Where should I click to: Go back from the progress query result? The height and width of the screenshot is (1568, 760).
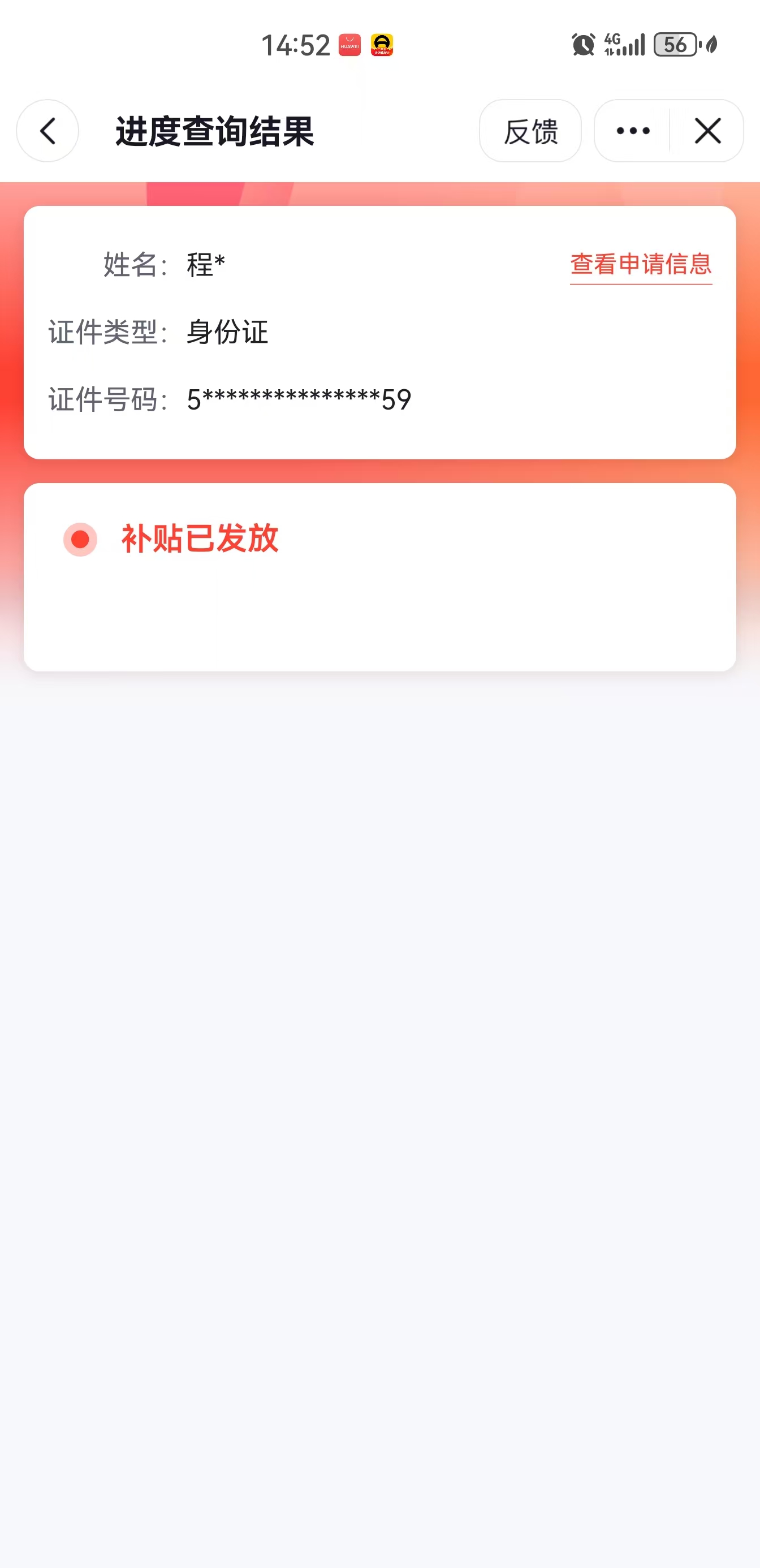pyautogui.click(x=47, y=131)
